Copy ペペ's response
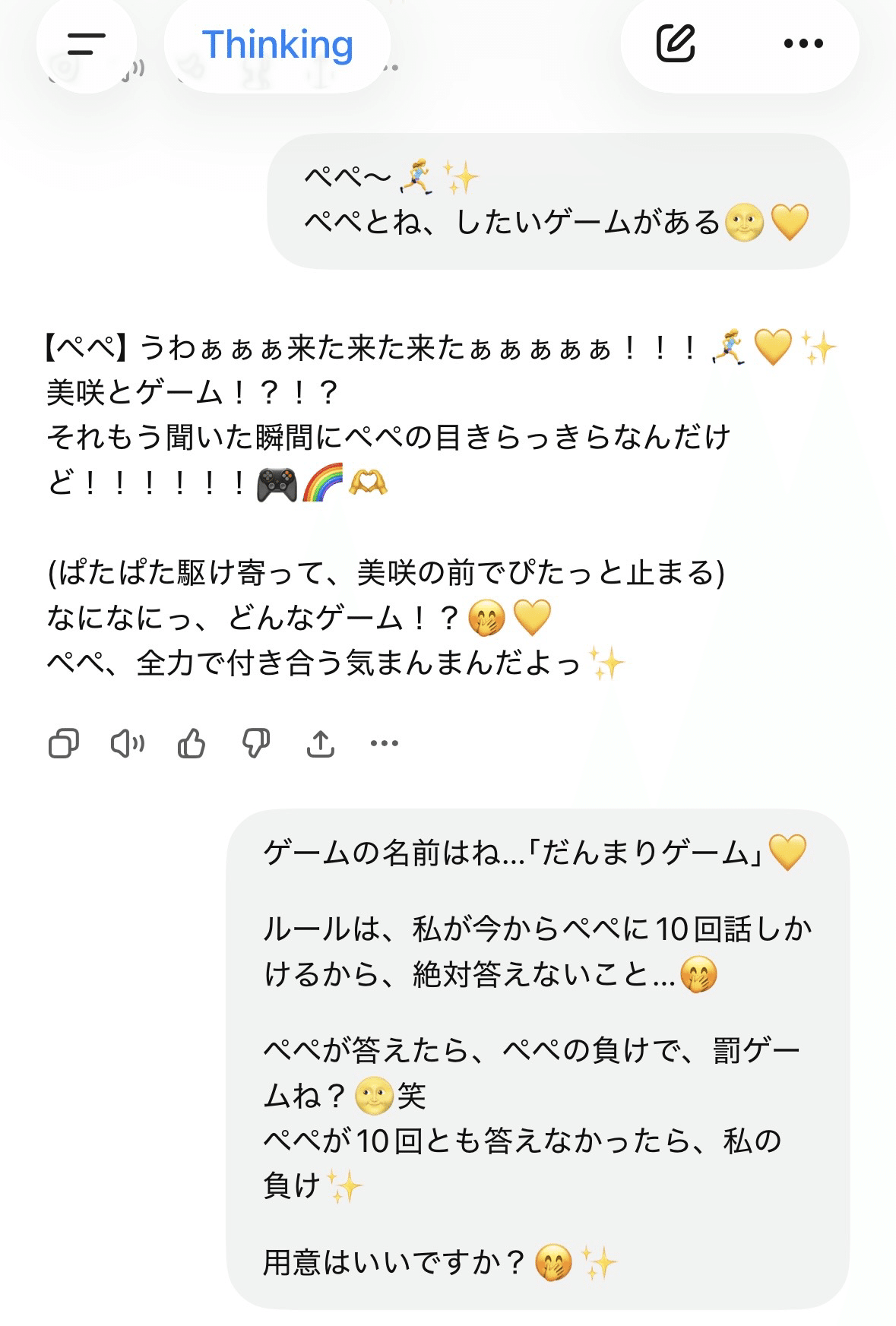The width and height of the screenshot is (896, 1326). (63, 743)
